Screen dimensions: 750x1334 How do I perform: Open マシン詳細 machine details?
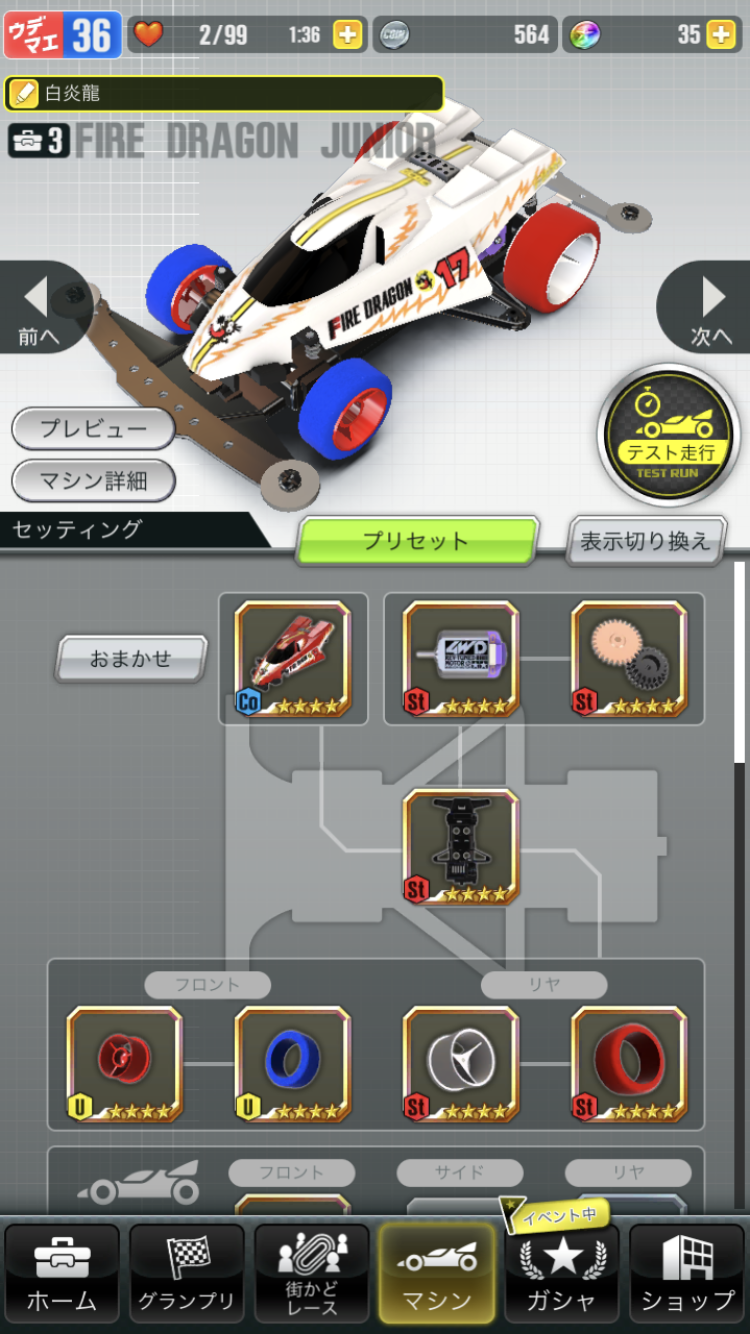[93, 481]
